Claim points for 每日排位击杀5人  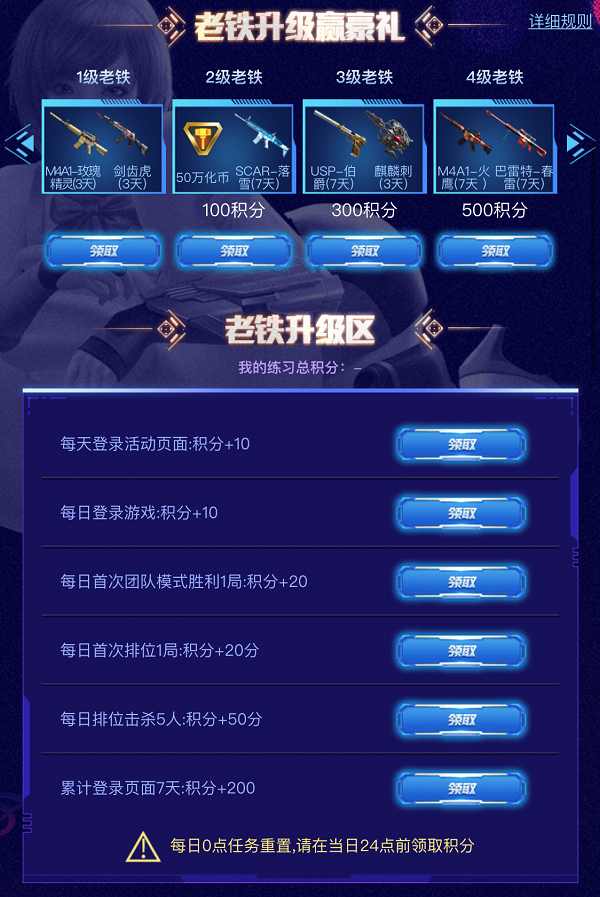[461, 719]
